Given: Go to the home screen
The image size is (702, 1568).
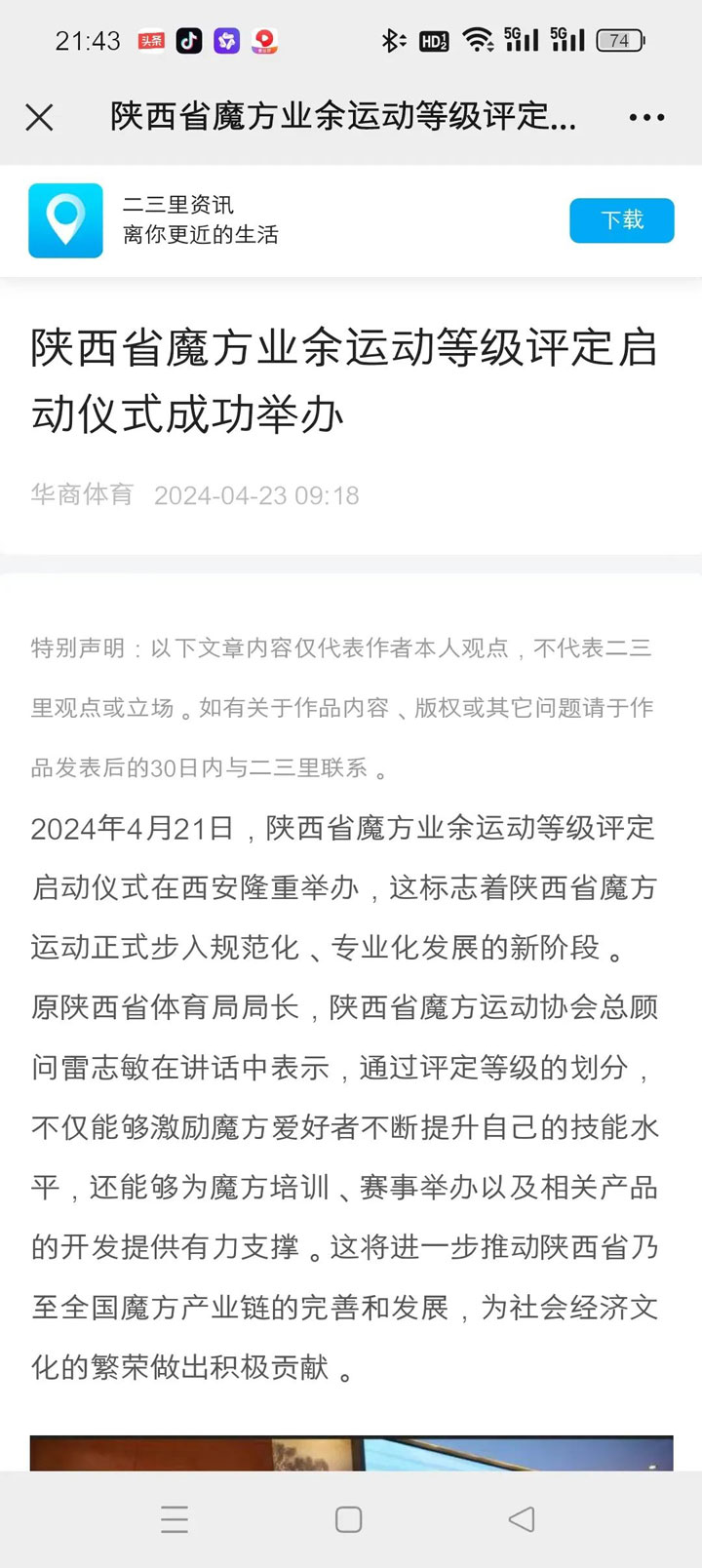Looking at the screenshot, I should tap(349, 1519).
